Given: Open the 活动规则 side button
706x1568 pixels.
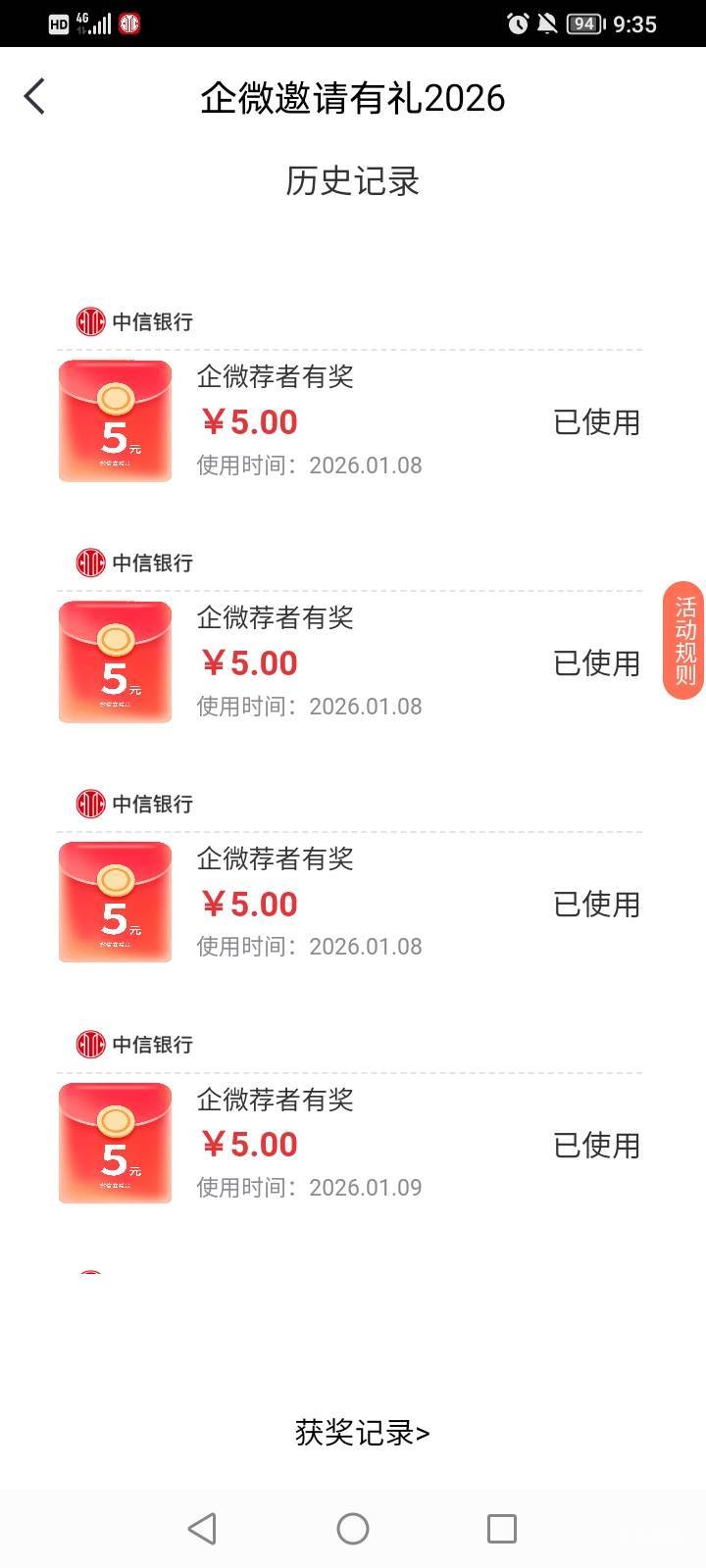Looking at the screenshot, I should 684,640.
